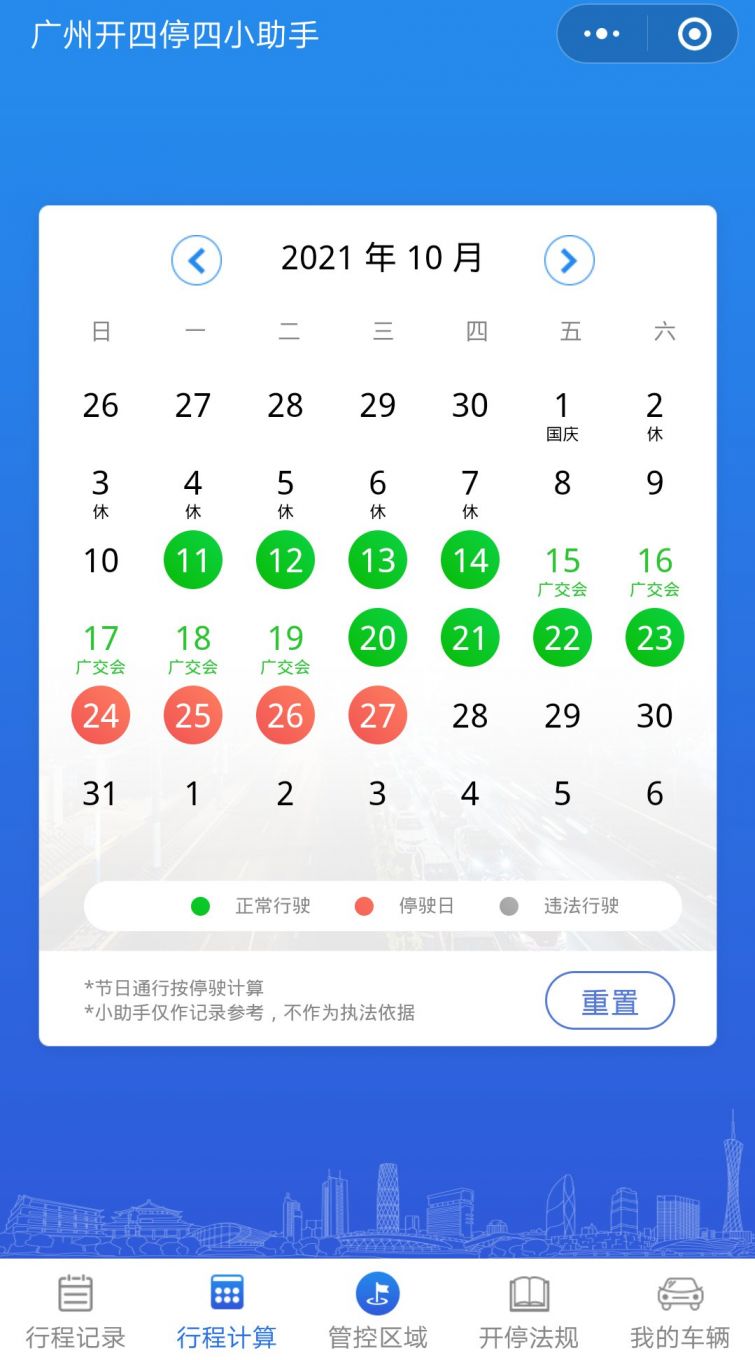
Task: Choose October 28 on the calendar
Action: coord(470,716)
